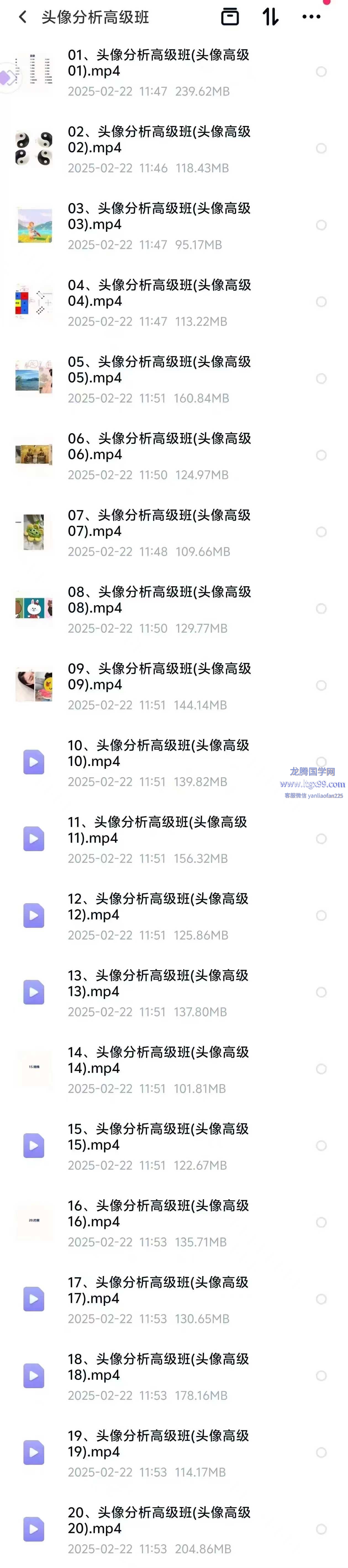The height and width of the screenshot is (1568, 348).
Task: Mark file 12 as selected
Action: [x=321, y=915]
